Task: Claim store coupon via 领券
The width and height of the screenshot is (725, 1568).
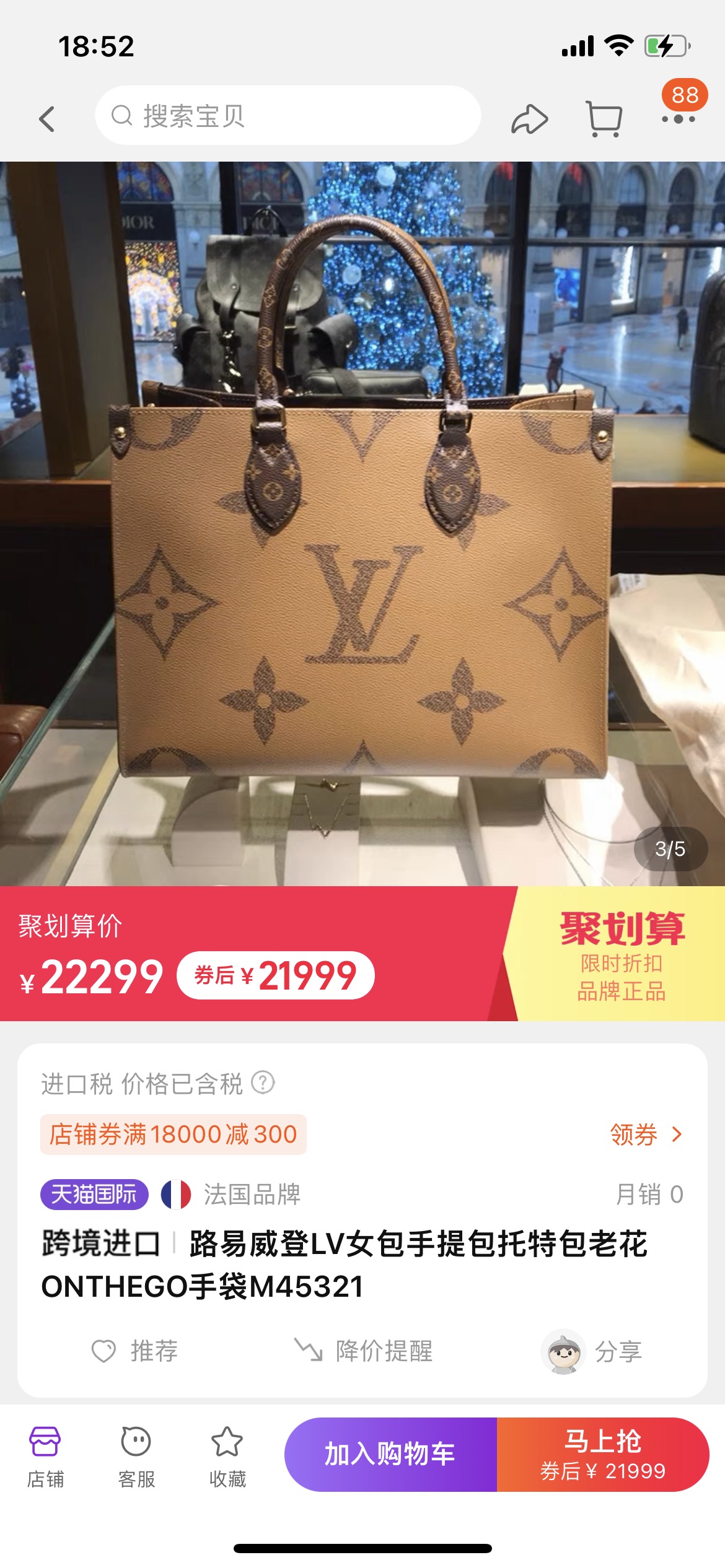Action: [x=646, y=1135]
